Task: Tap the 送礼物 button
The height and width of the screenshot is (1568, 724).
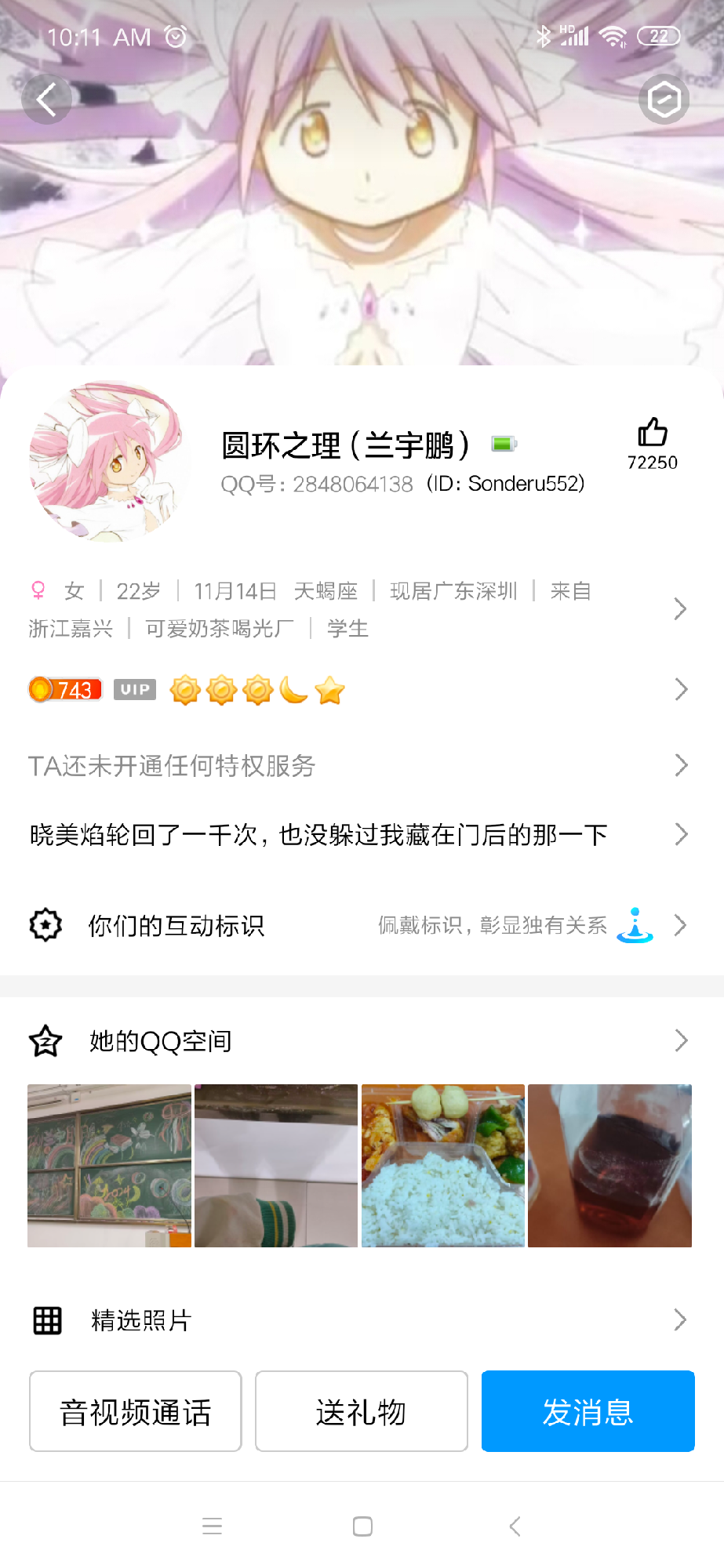Action: pos(362,1412)
